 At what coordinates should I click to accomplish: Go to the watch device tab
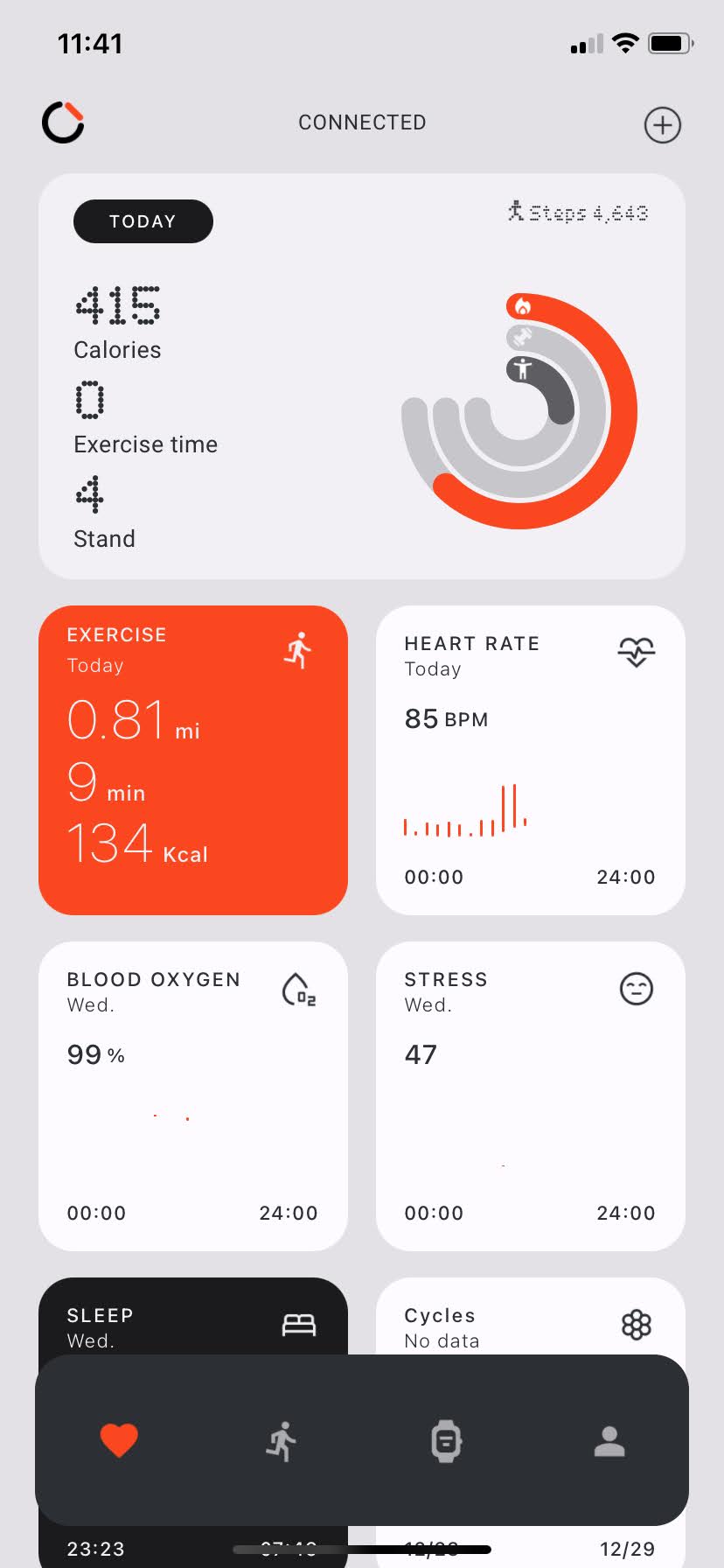click(x=446, y=1441)
